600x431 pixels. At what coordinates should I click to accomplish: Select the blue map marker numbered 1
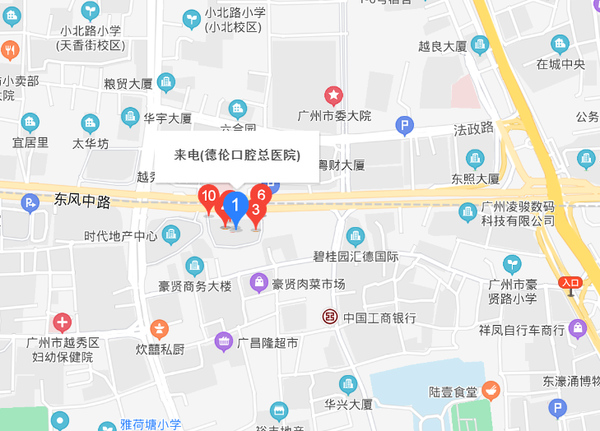coord(236,207)
